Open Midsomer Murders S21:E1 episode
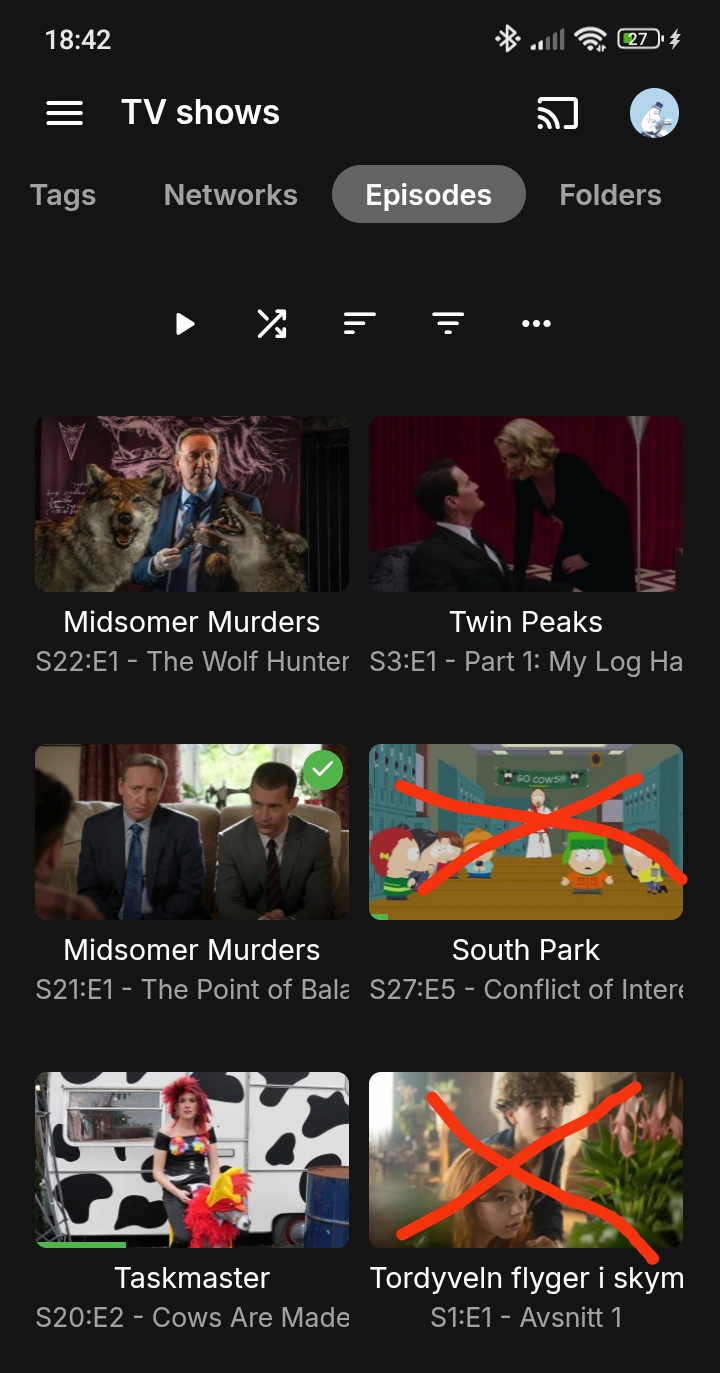This screenshot has width=720, height=1373. 192,832
